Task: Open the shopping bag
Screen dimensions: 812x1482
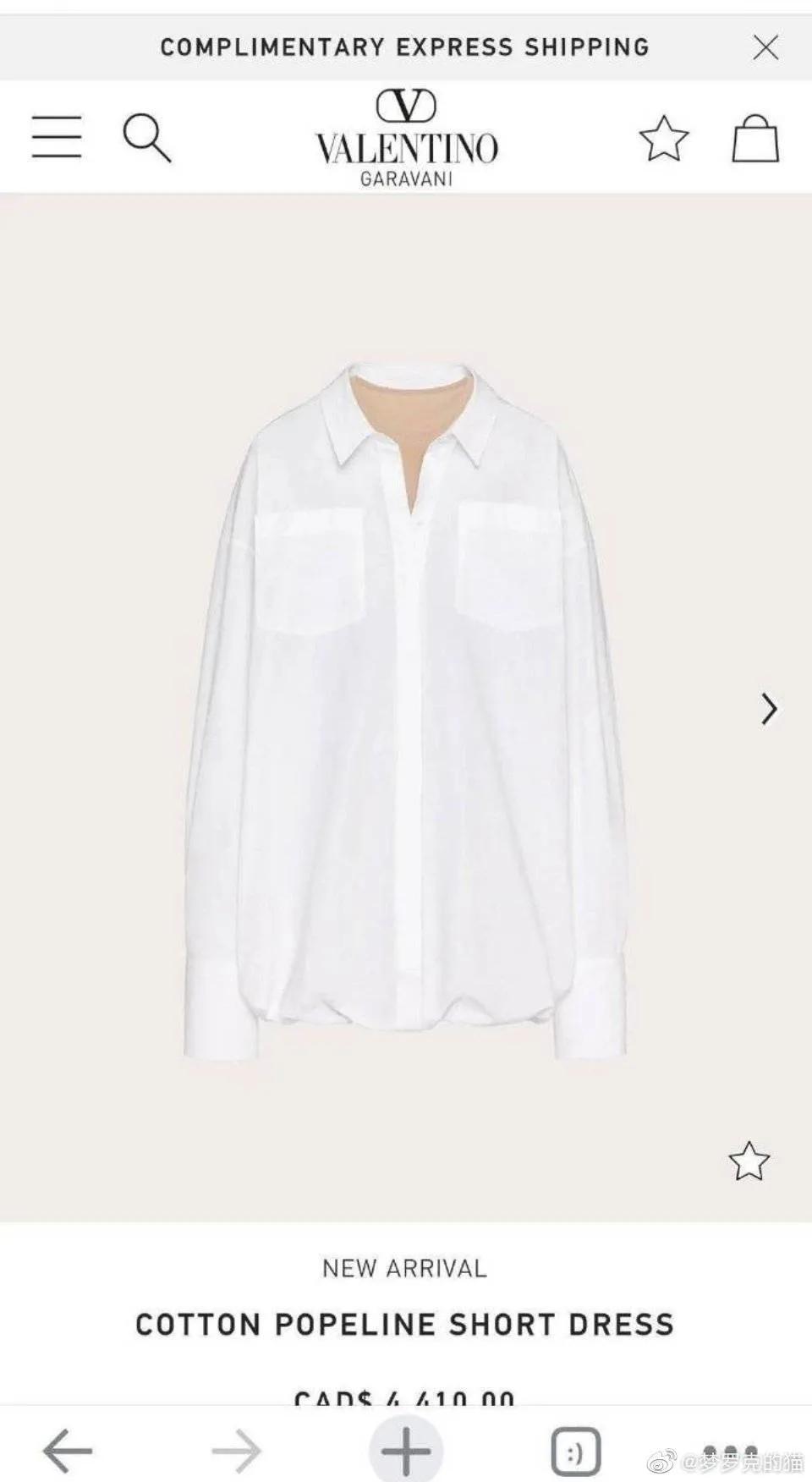Action: tap(754, 138)
